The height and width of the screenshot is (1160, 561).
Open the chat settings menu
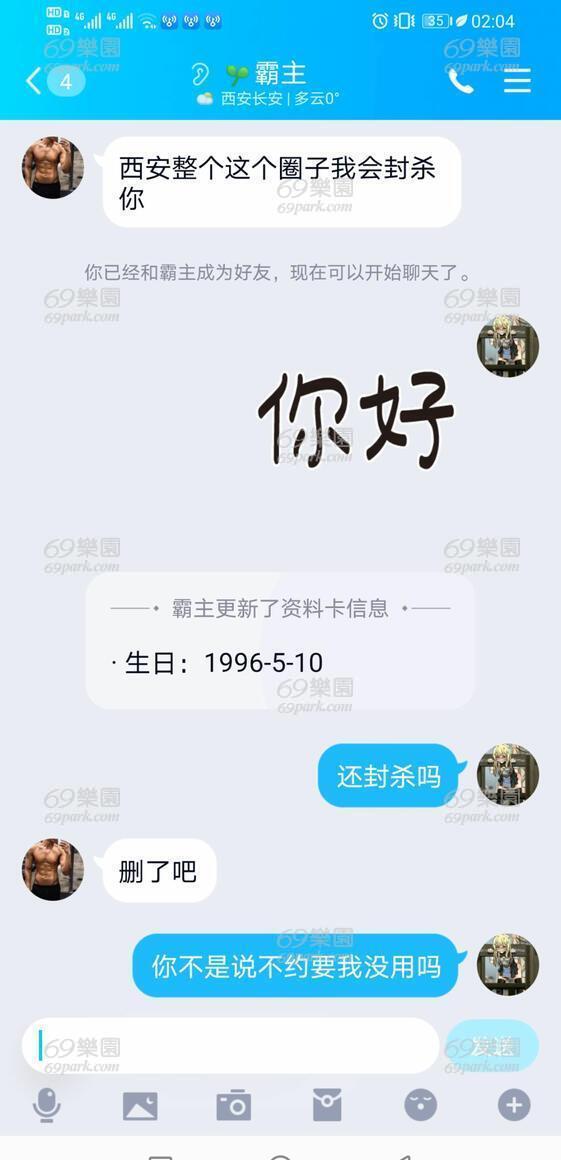(x=517, y=81)
